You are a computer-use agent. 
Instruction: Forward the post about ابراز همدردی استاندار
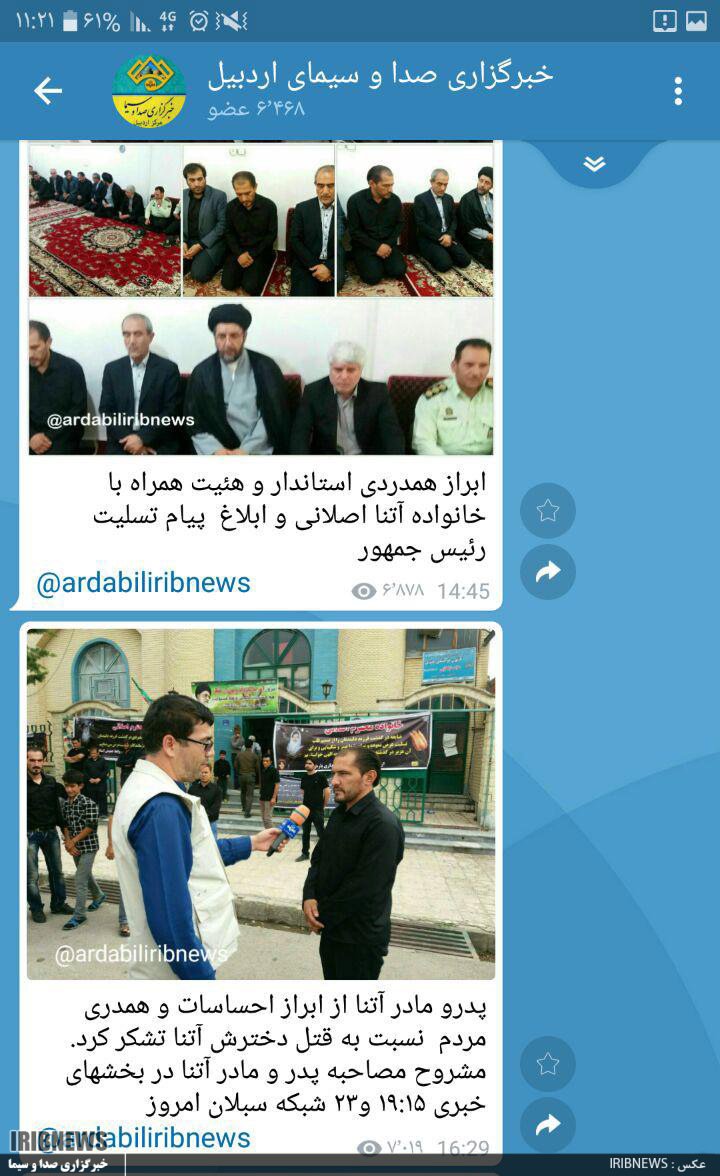click(548, 572)
